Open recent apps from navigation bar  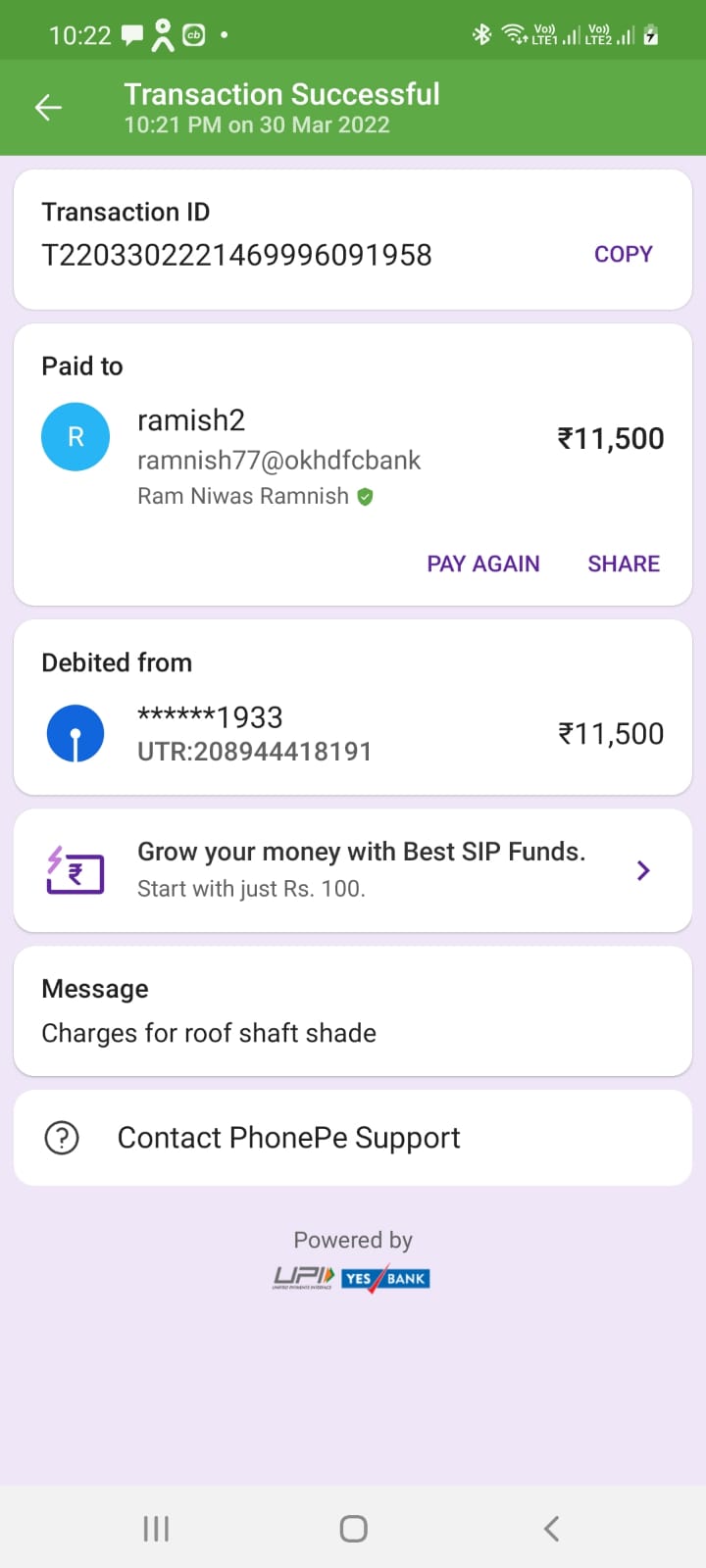[156, 1529]
